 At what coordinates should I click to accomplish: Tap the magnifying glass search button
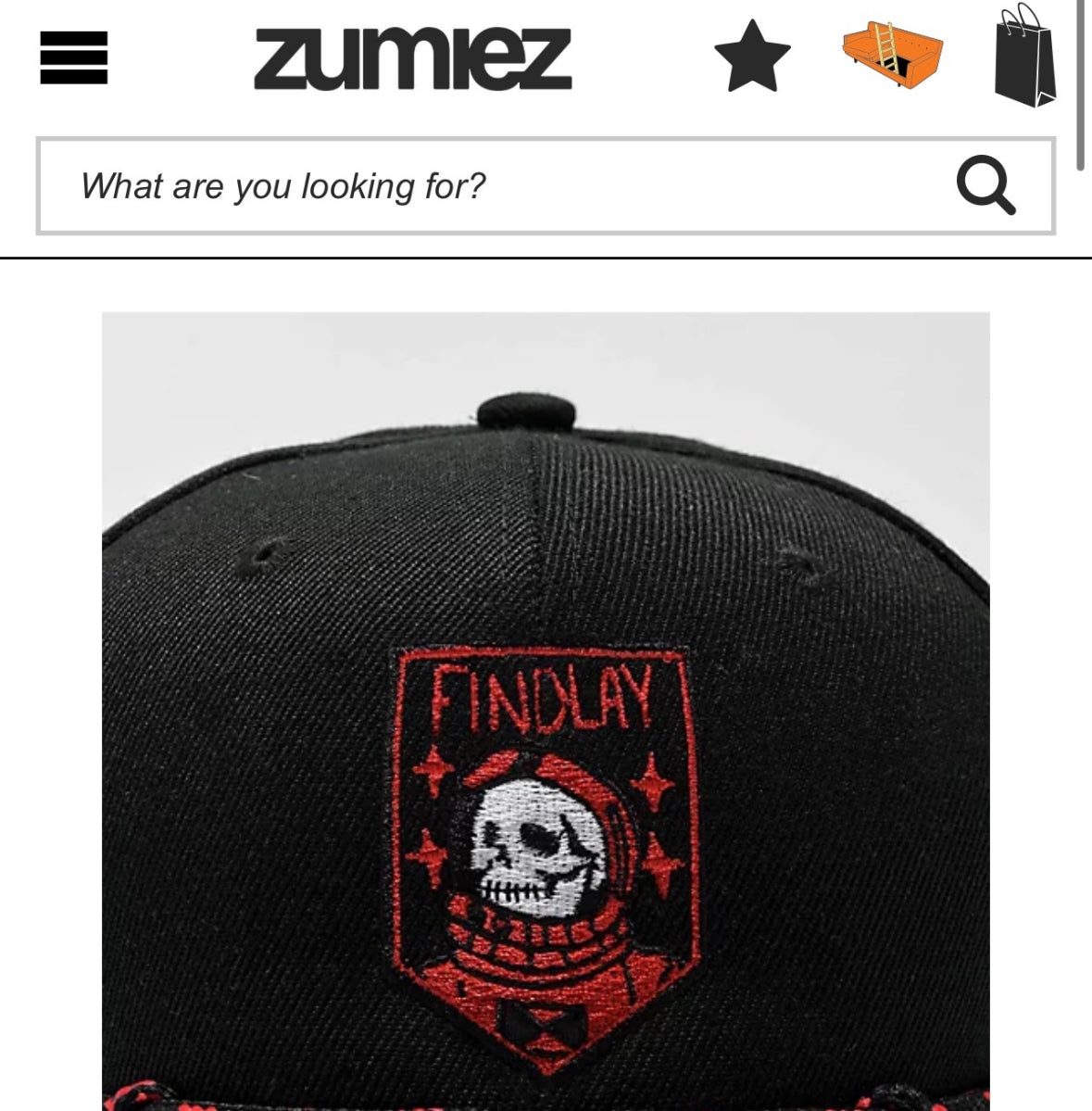pyautogui.click(x=985, y=186)
